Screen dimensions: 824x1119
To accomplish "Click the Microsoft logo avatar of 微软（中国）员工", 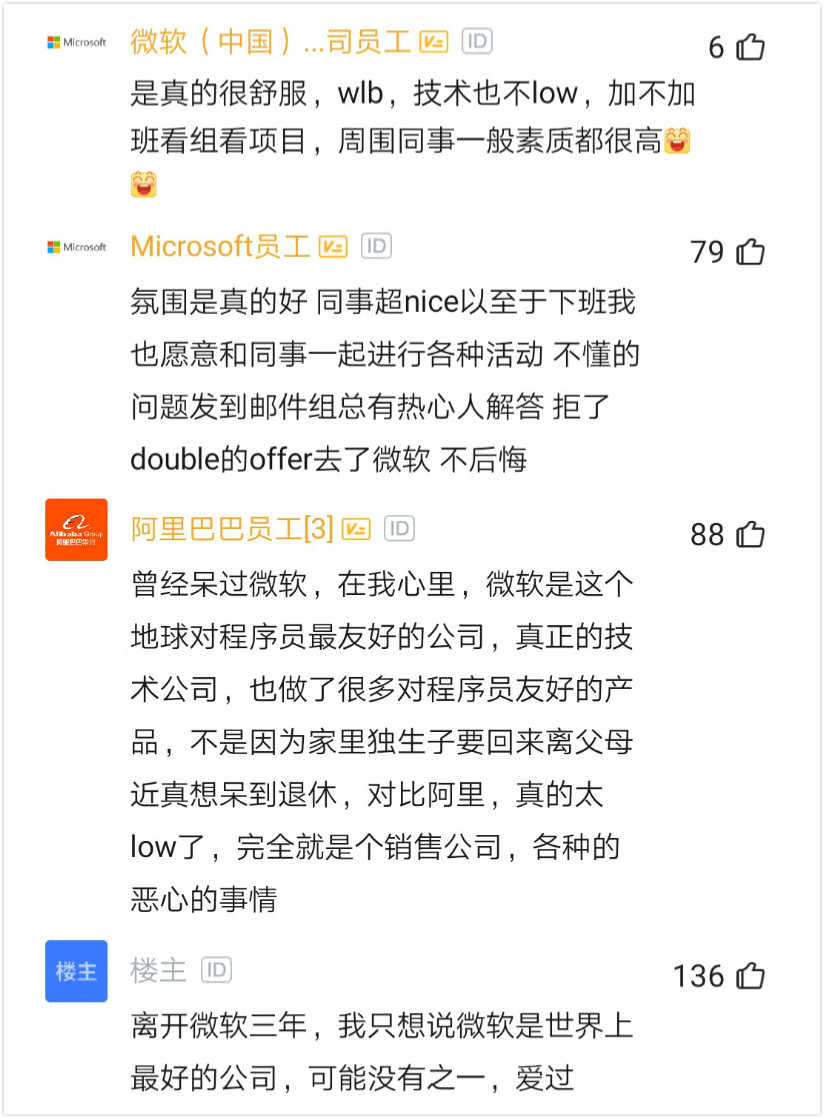I will pyautogui.click(x=76, y=42).
